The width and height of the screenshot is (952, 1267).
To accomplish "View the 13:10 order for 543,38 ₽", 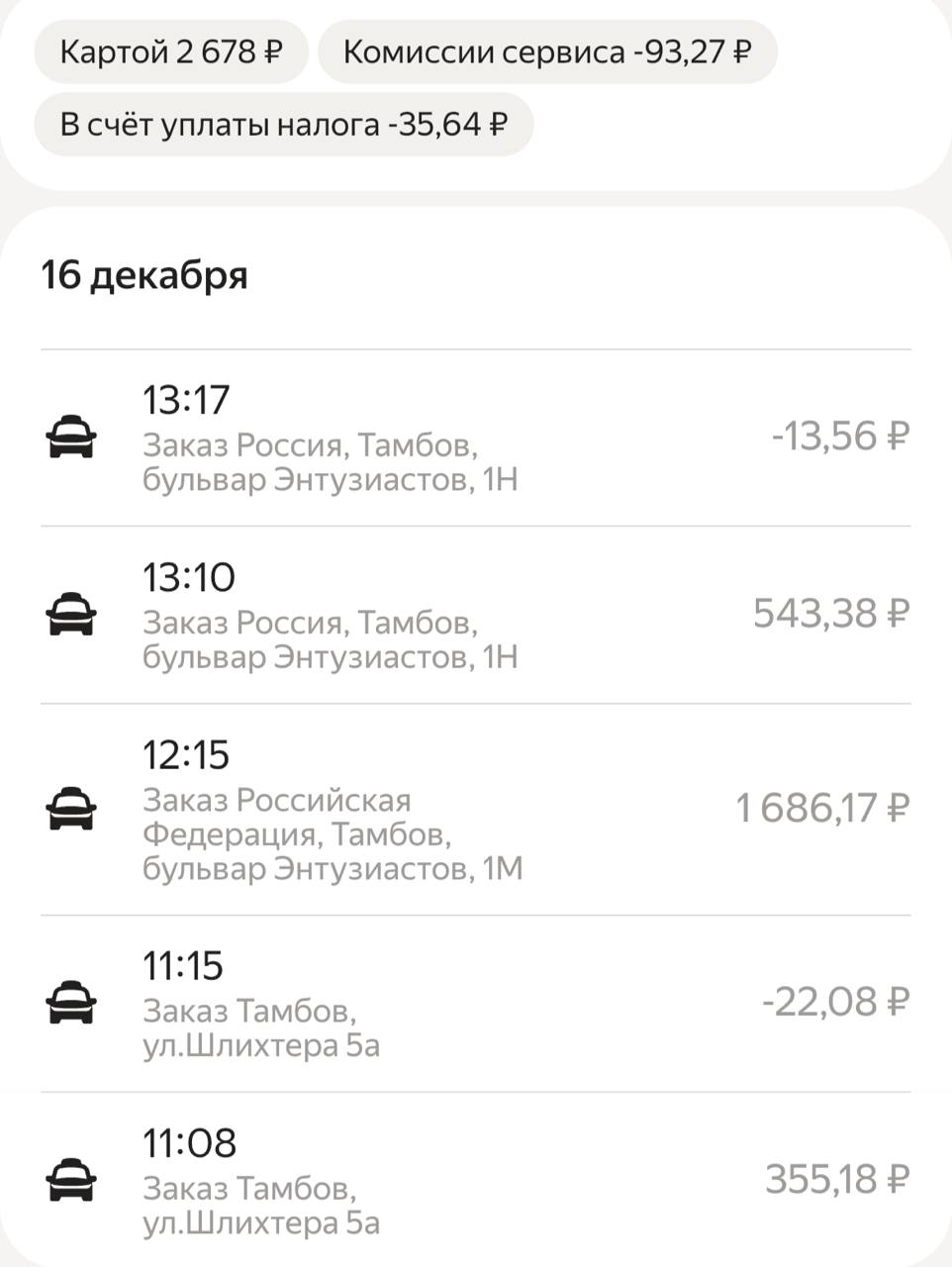I will 475,615.
